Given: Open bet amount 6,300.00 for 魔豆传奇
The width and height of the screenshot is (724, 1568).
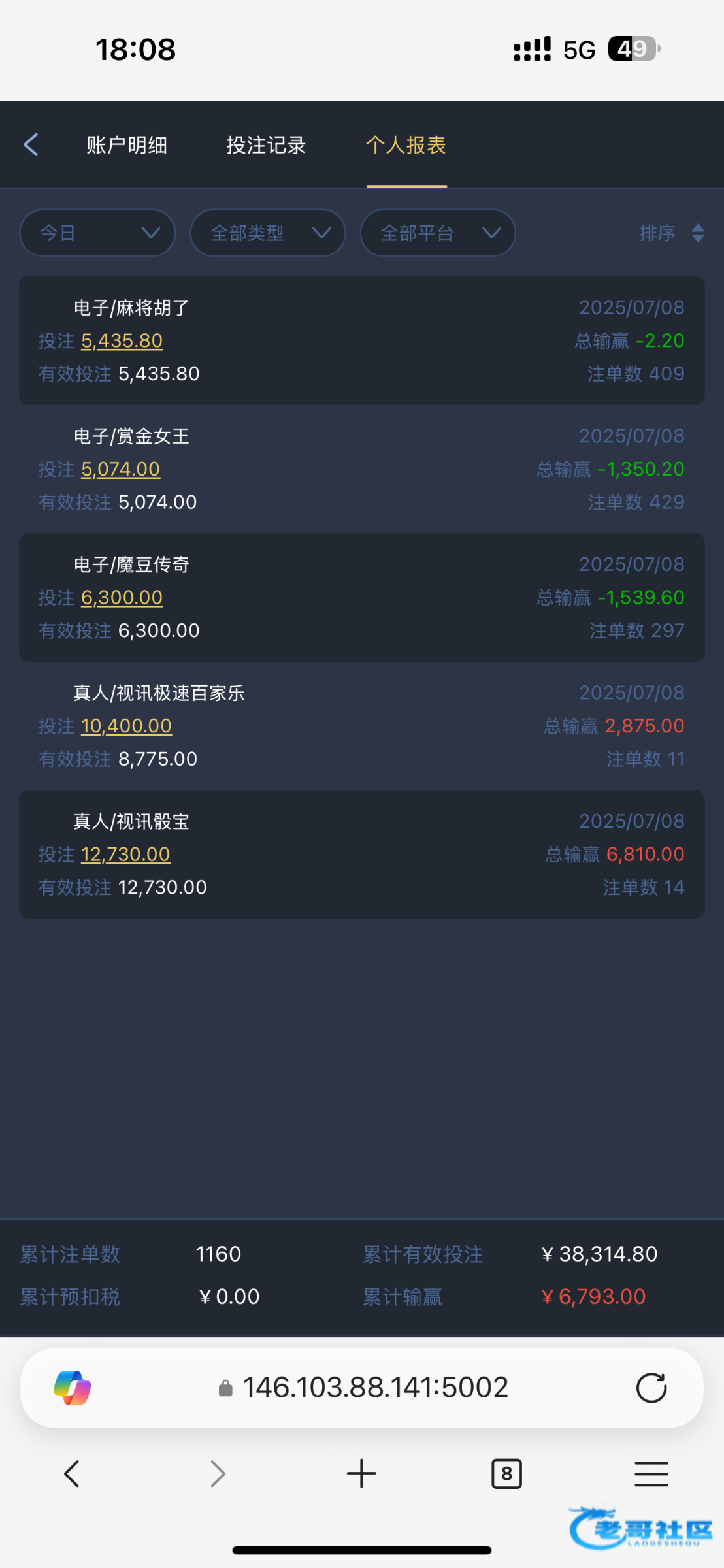Looking at the screenshot, I should (122, 597).
